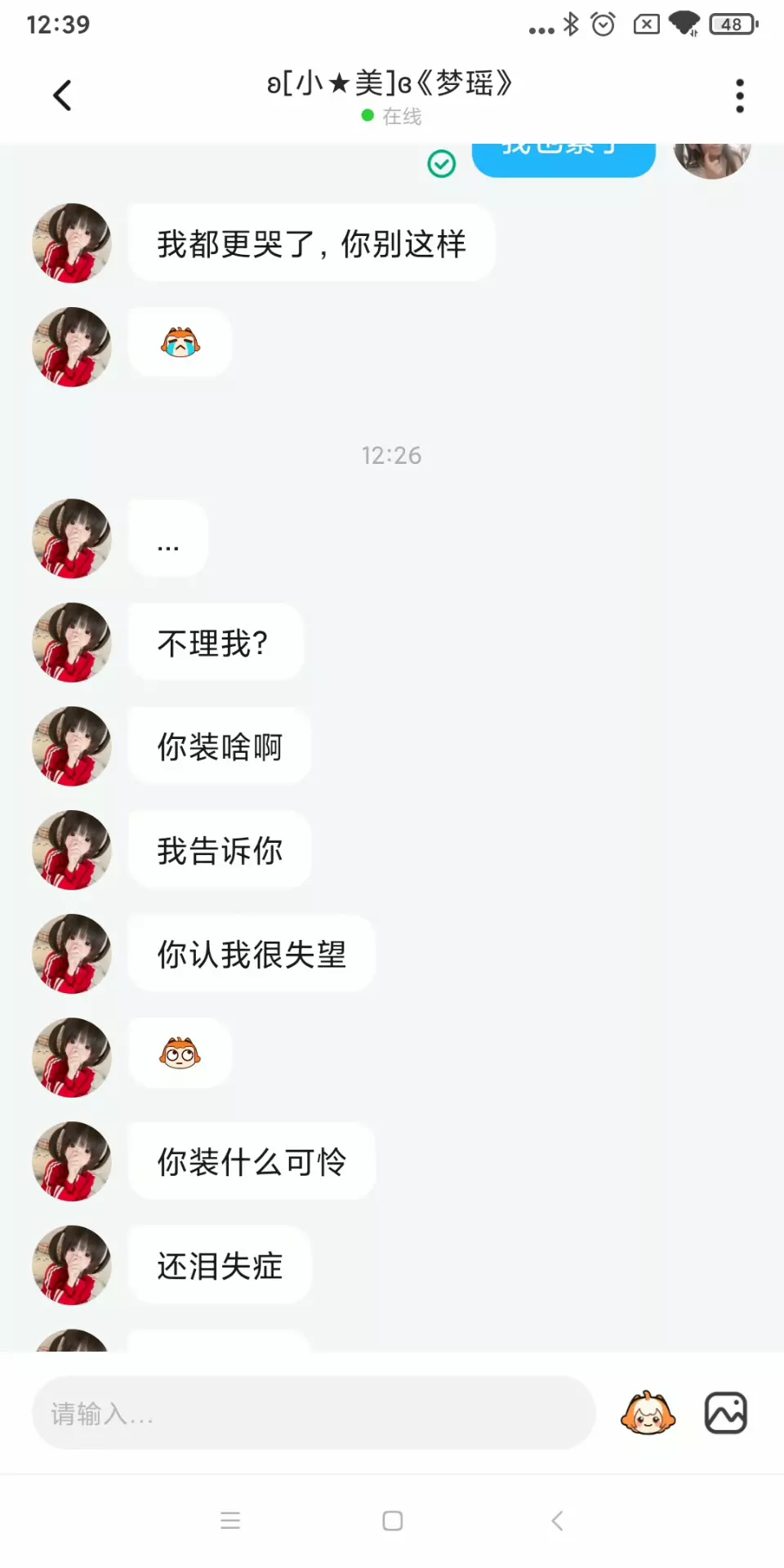Tap the system back button
This screenshot has width=784, height=1568.
557,1521
